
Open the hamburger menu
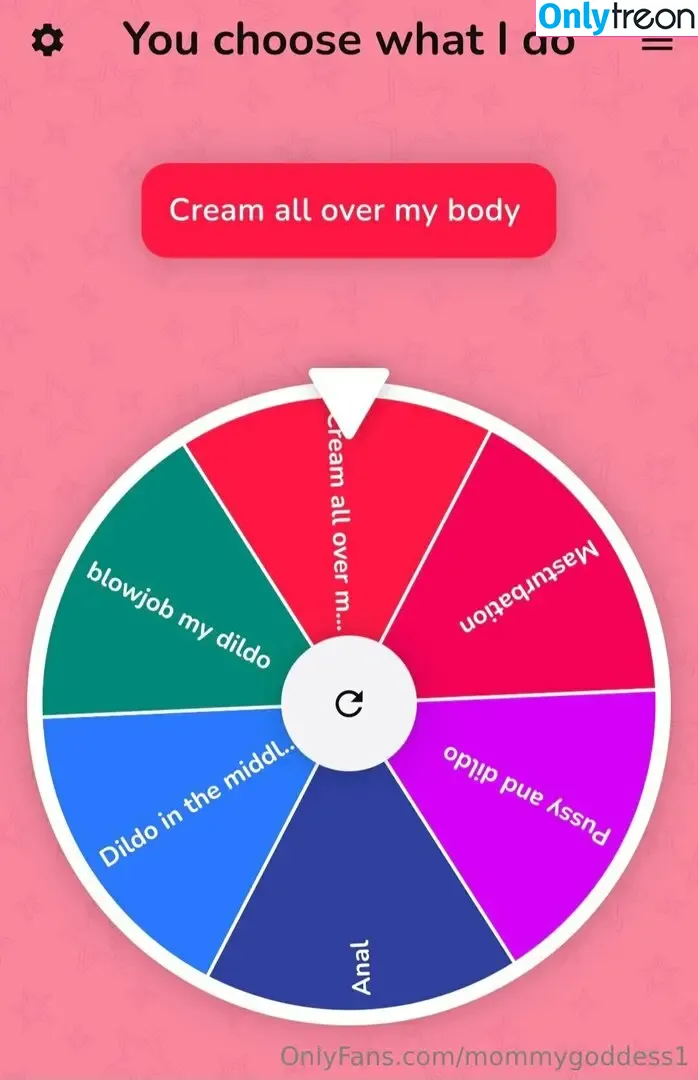[657, 43]
